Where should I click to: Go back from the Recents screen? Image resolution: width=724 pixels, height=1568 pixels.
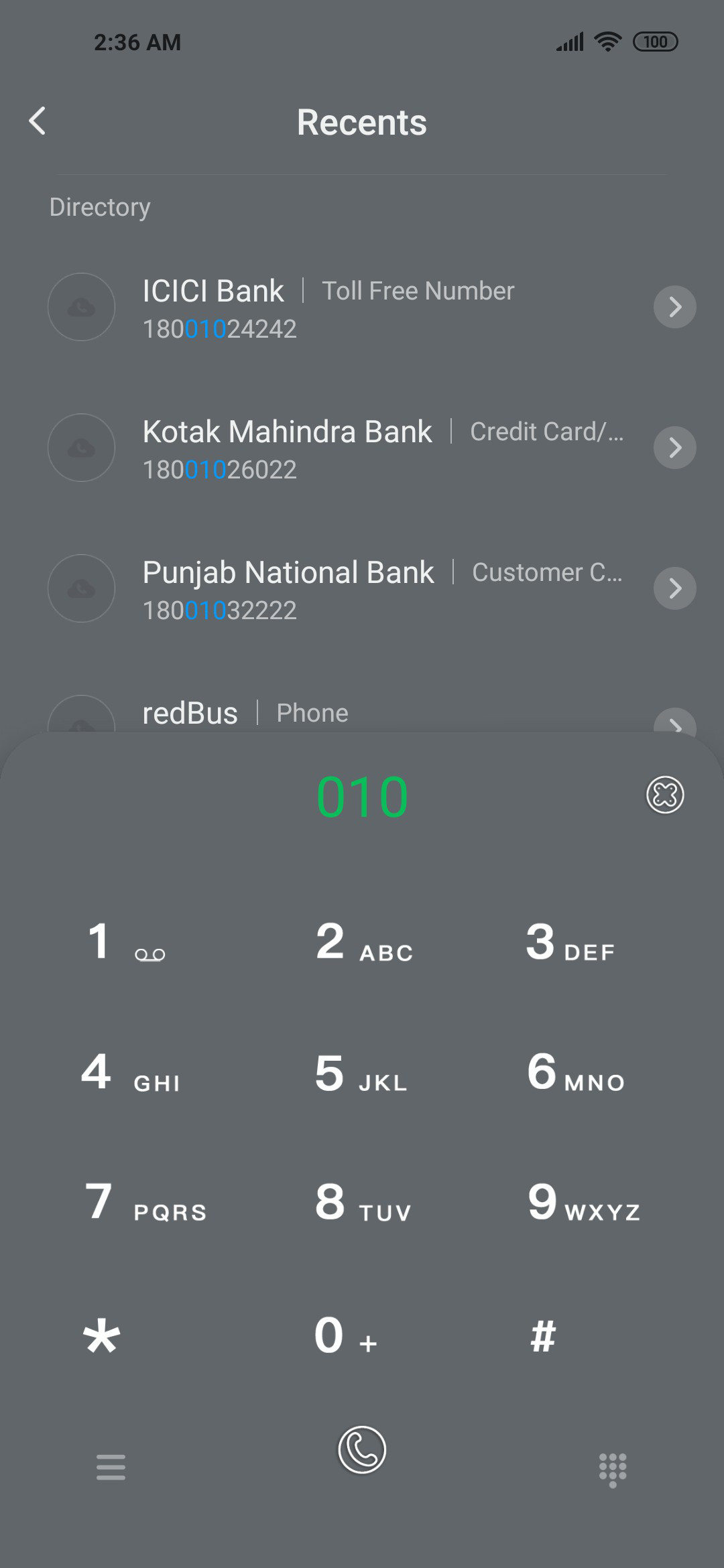tap(38, 121)
